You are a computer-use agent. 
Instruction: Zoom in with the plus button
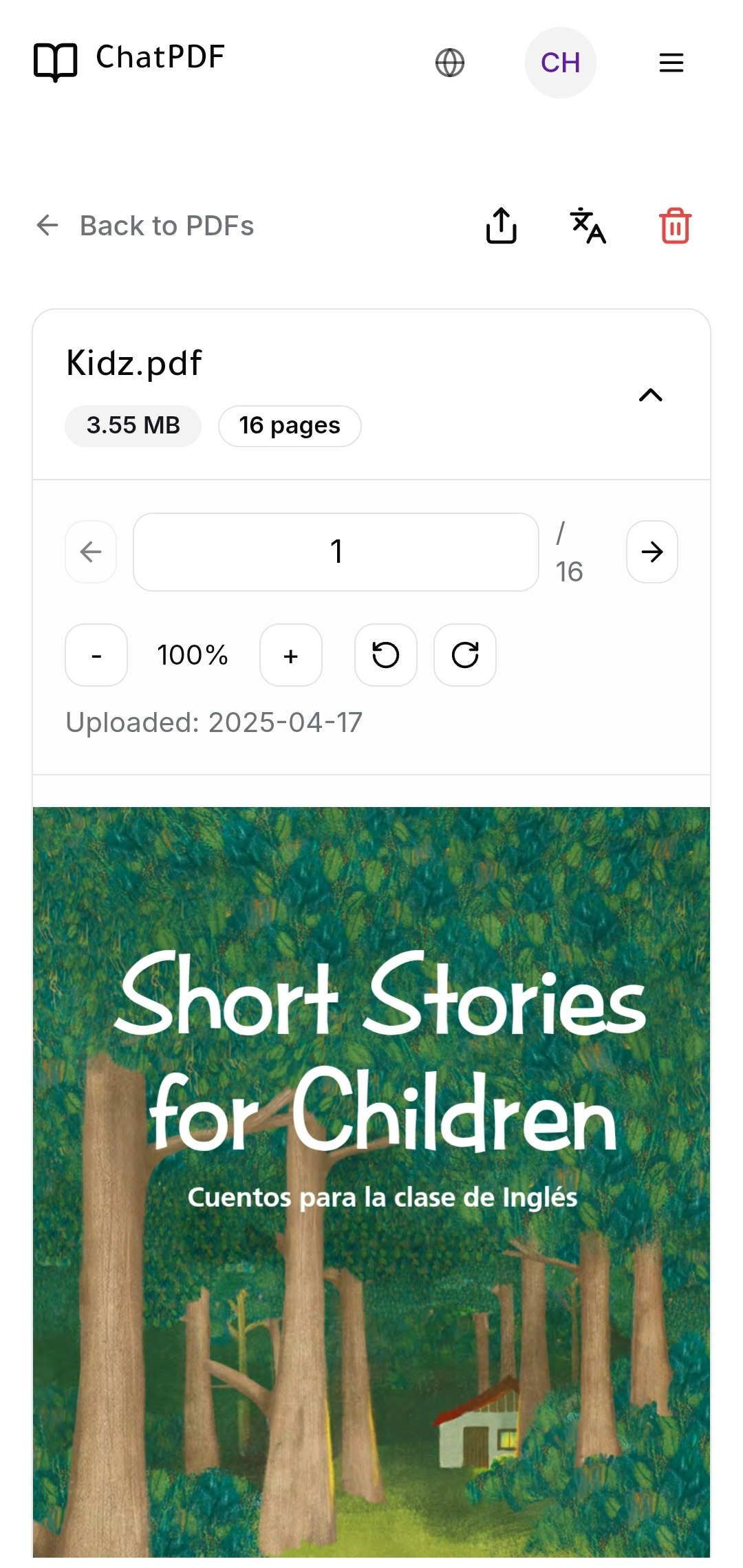click(290, 655)
